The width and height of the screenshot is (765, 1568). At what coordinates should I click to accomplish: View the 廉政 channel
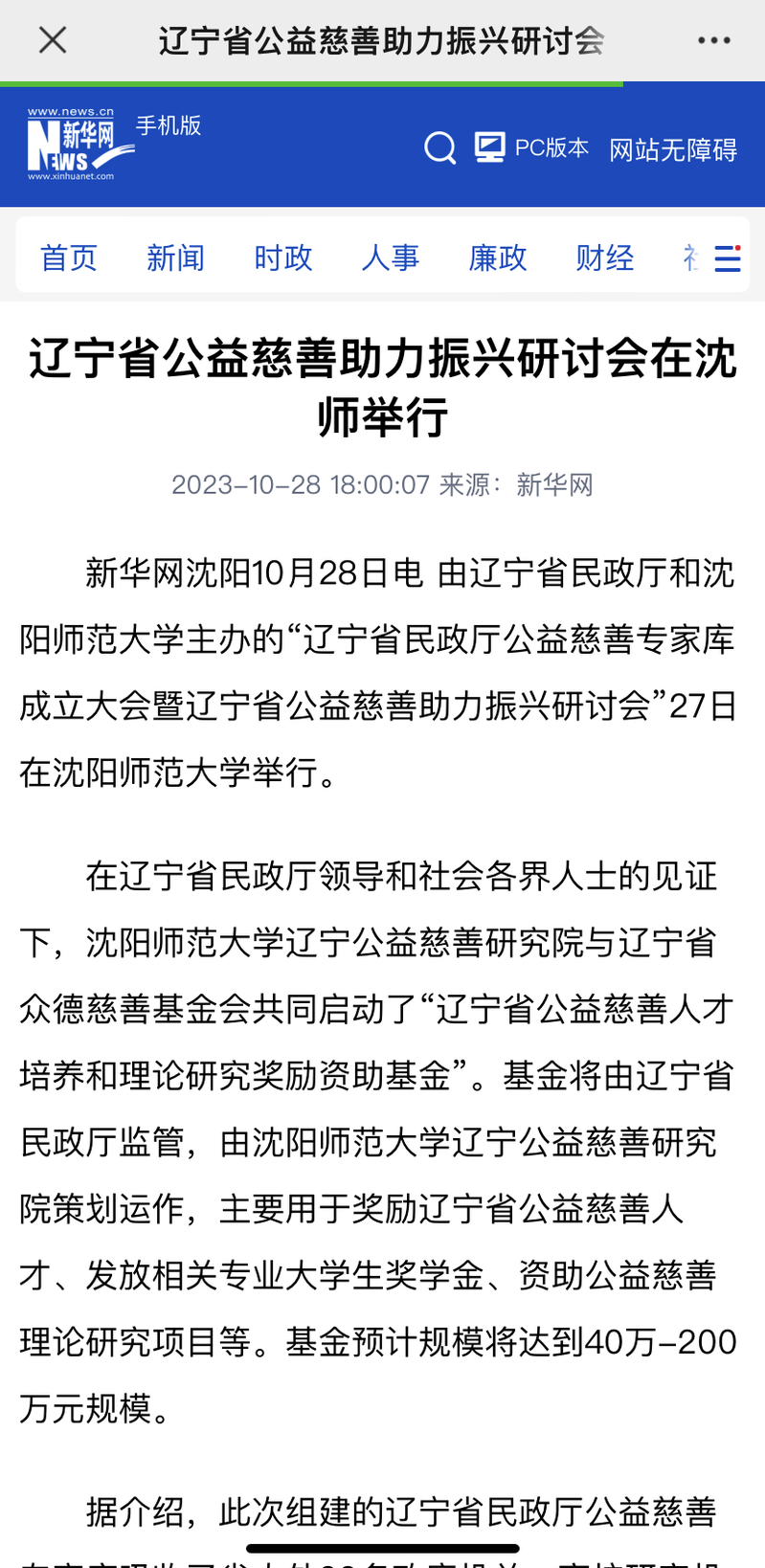(x=498, y=258)
